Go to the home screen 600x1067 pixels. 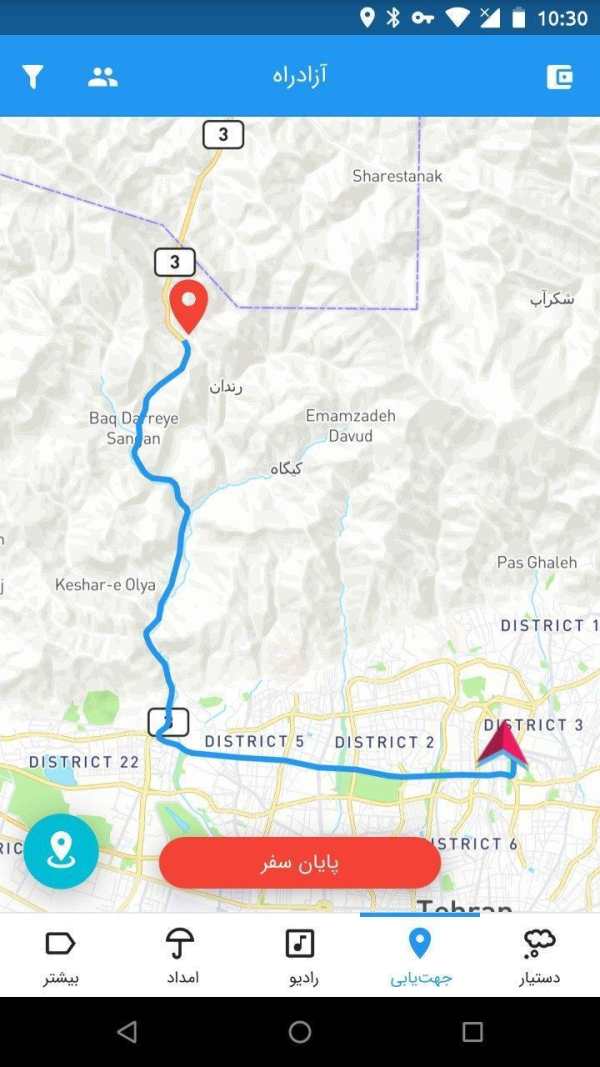pyautogui.click(x=300, y=1032)
